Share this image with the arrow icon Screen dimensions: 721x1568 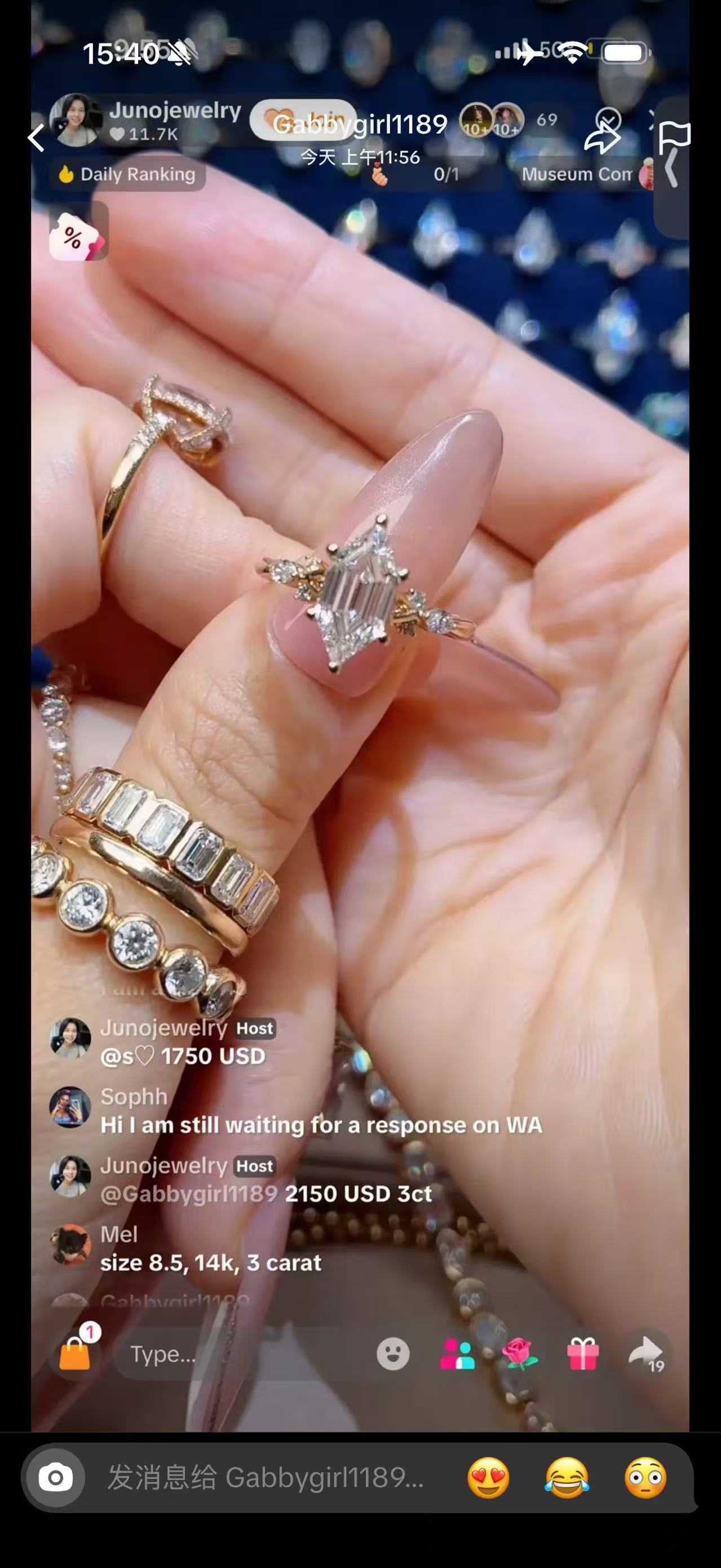(x=603, y=138)
